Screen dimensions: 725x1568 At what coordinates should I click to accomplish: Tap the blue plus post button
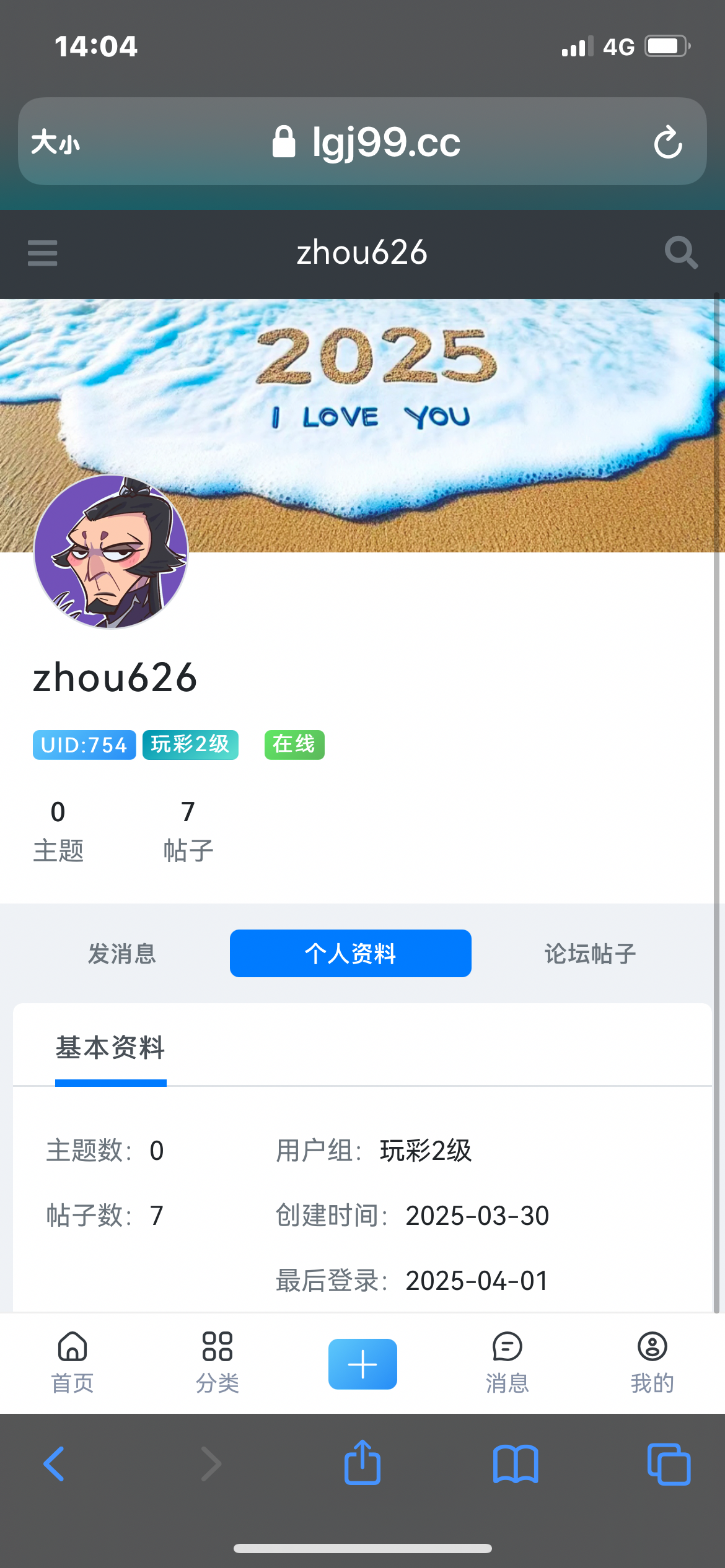[362, 1364]
